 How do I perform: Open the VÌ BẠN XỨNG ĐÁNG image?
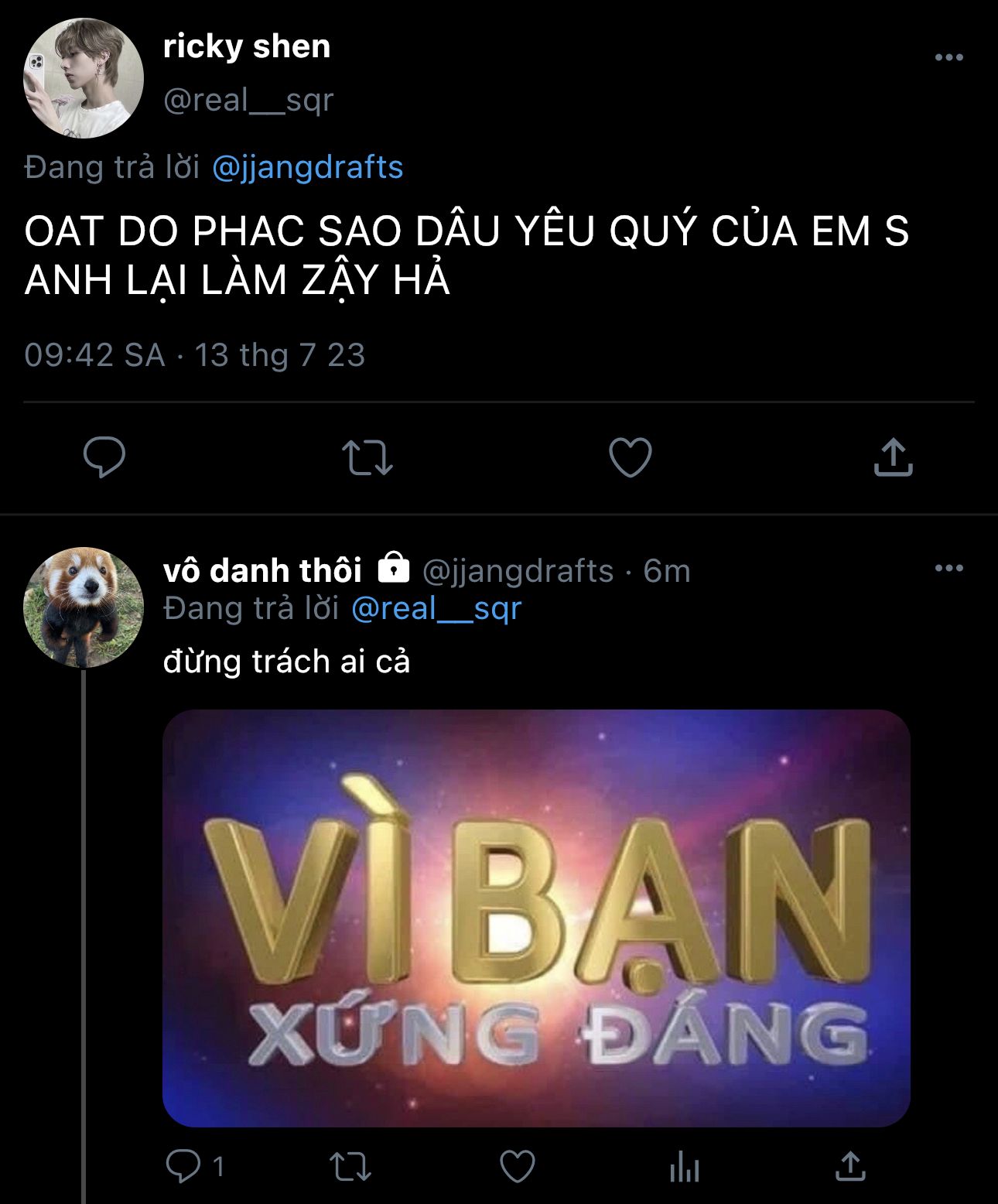536,918
